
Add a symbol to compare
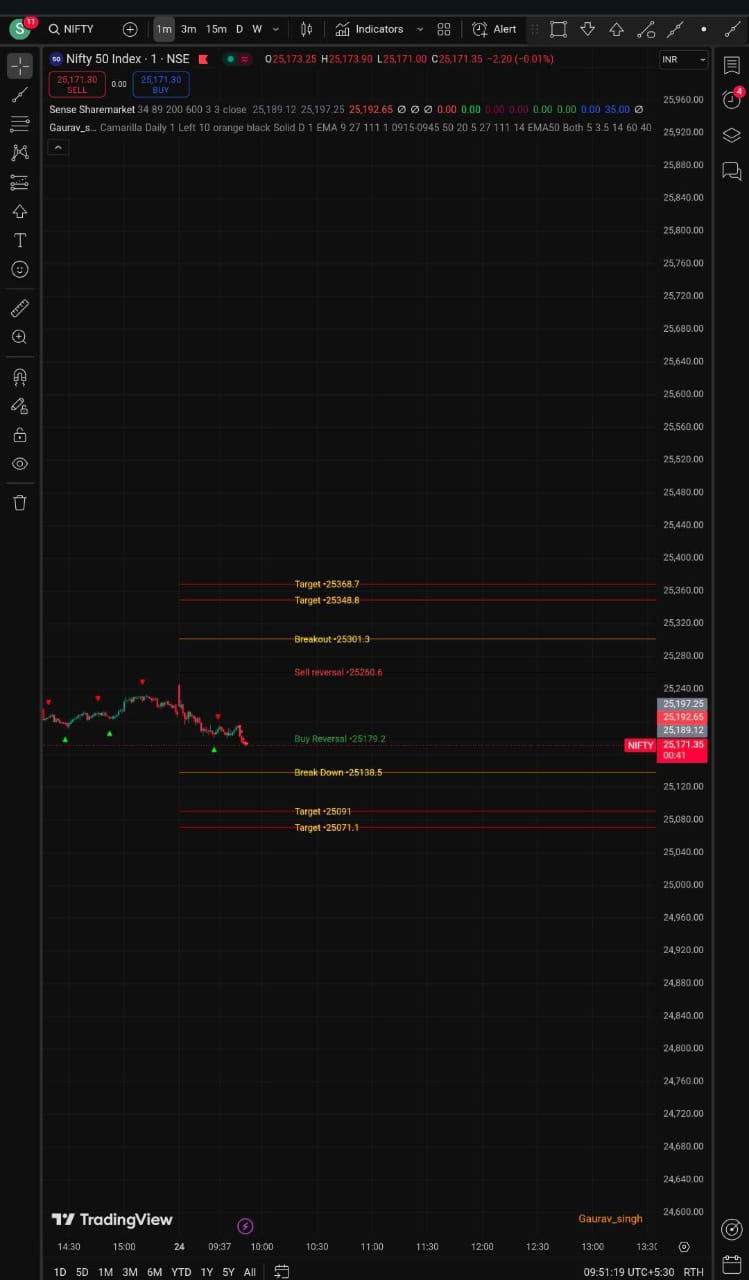pos(130,29)
